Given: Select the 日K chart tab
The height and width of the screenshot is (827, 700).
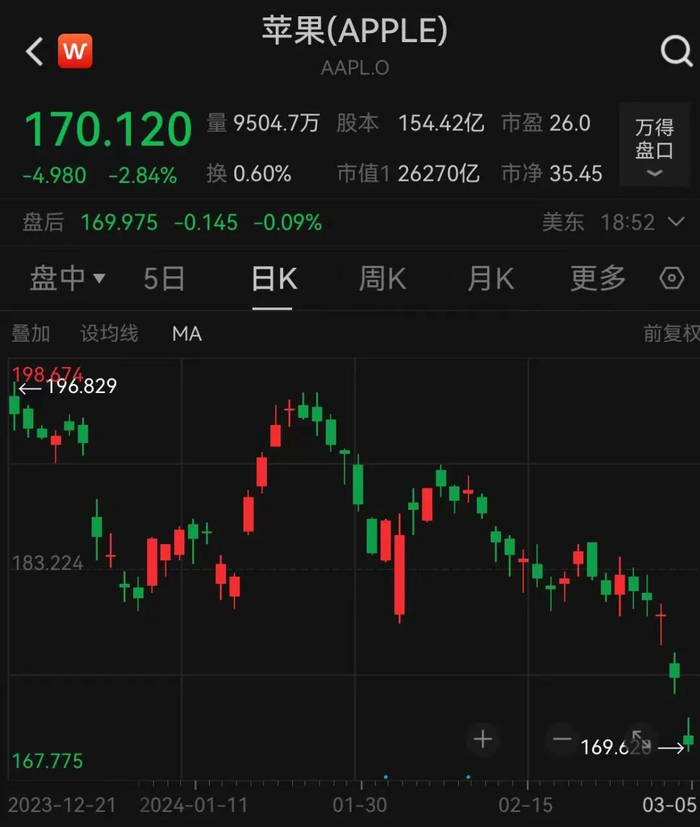Looking at the screenshot, I should pos(273,278).
